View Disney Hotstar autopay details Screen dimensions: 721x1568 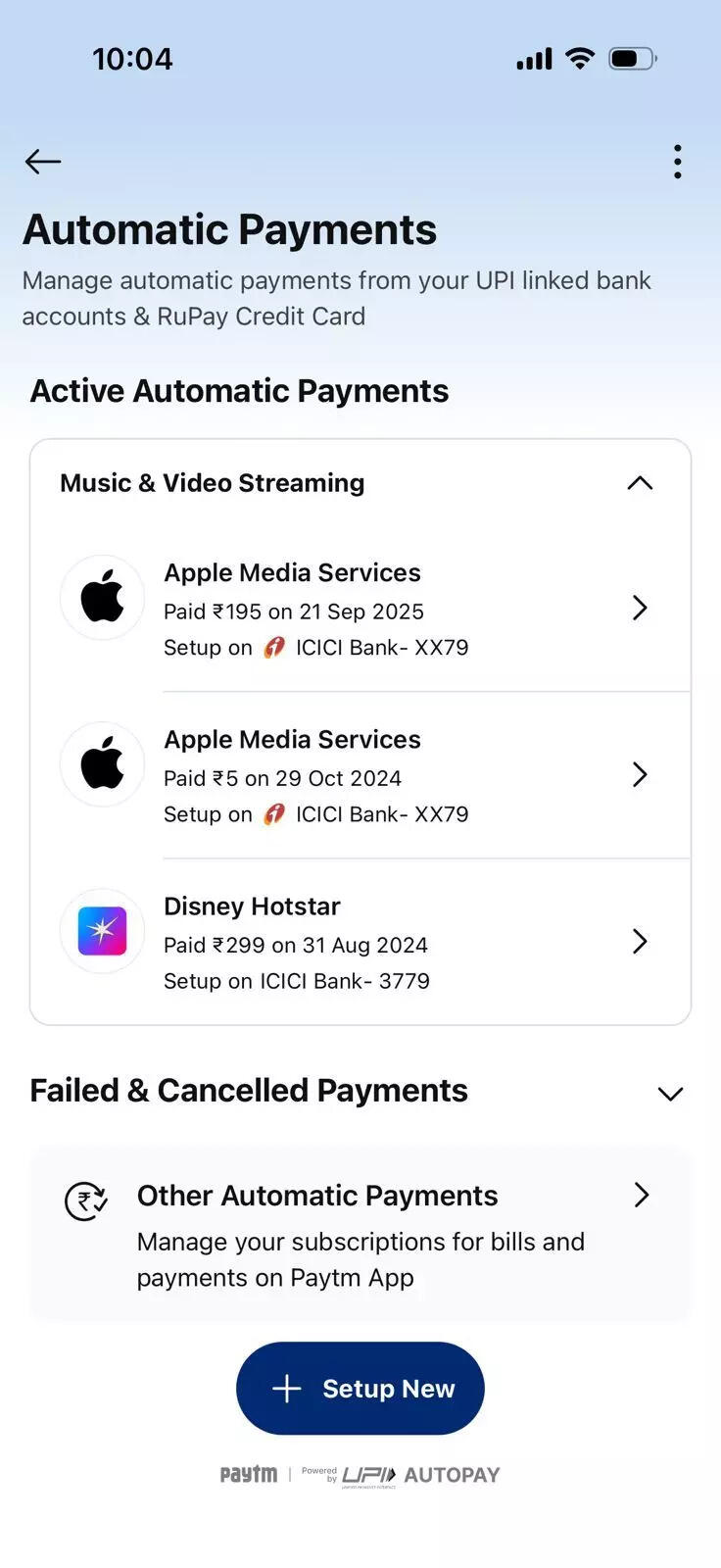click(x=392, y=942)
